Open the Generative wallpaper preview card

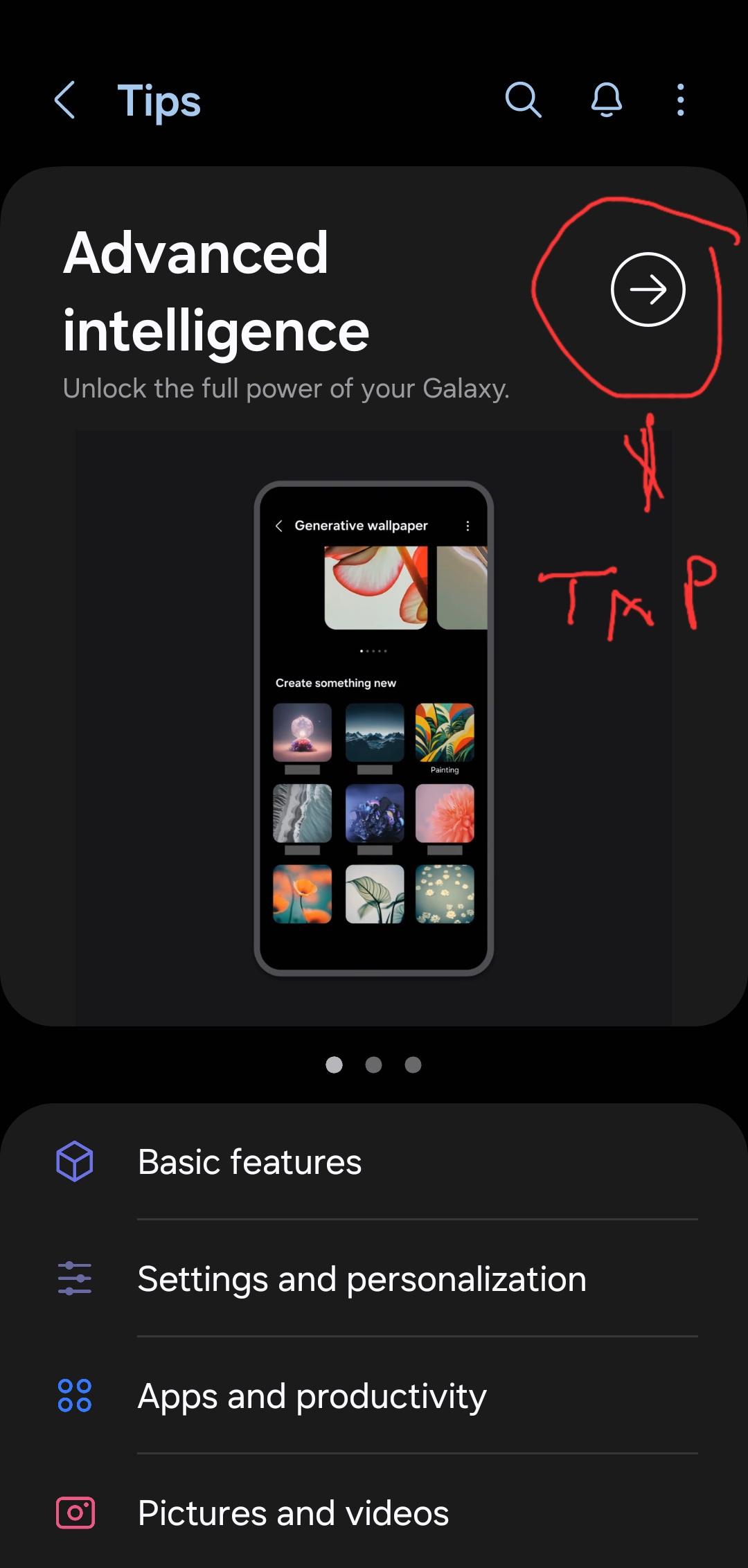pos(373,727)
